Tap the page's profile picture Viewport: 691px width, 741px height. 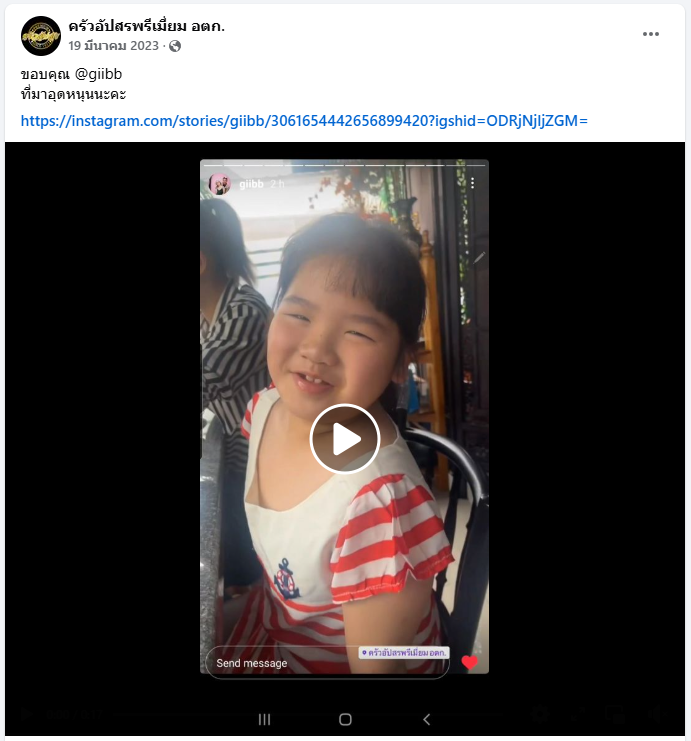[41, 36]
